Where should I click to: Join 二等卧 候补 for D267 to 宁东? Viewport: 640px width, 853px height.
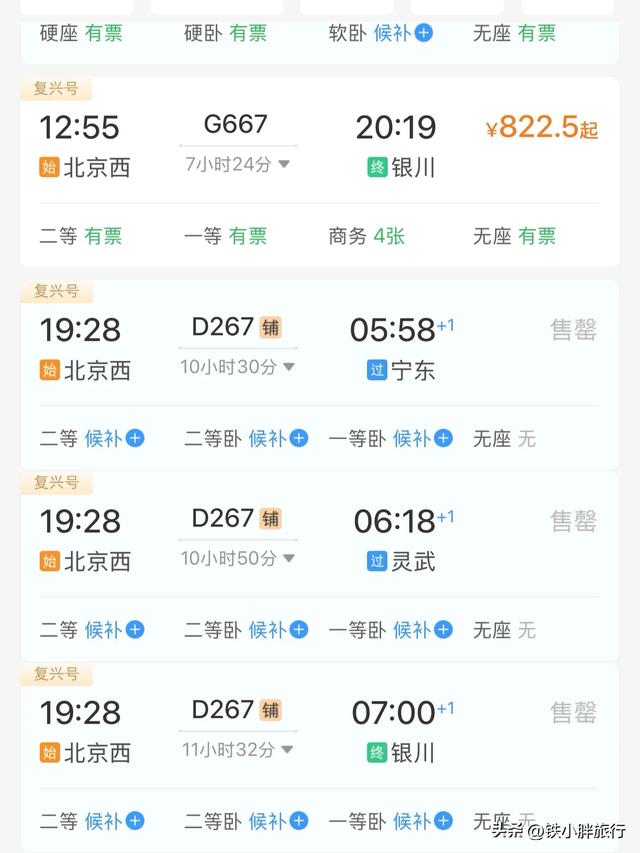click(278, 438)
